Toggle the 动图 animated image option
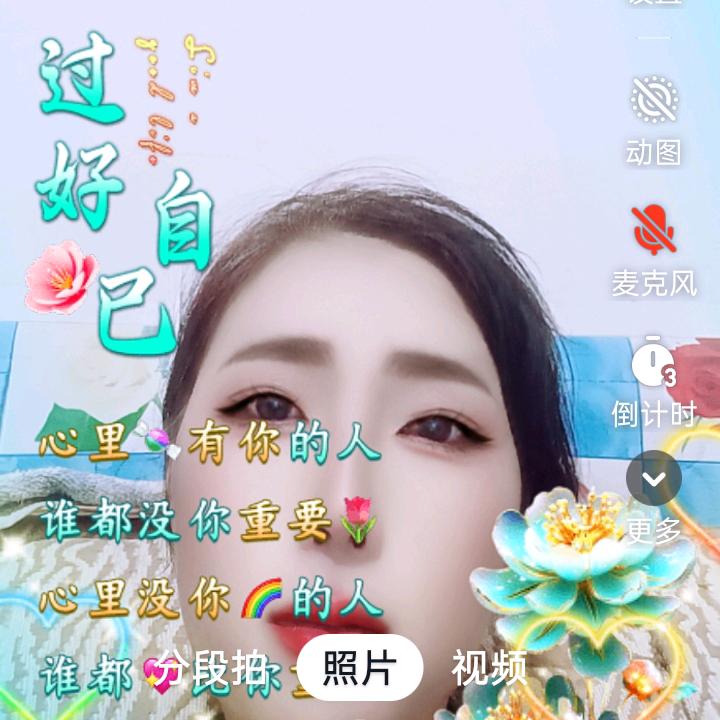 click(x=654, y=101)
